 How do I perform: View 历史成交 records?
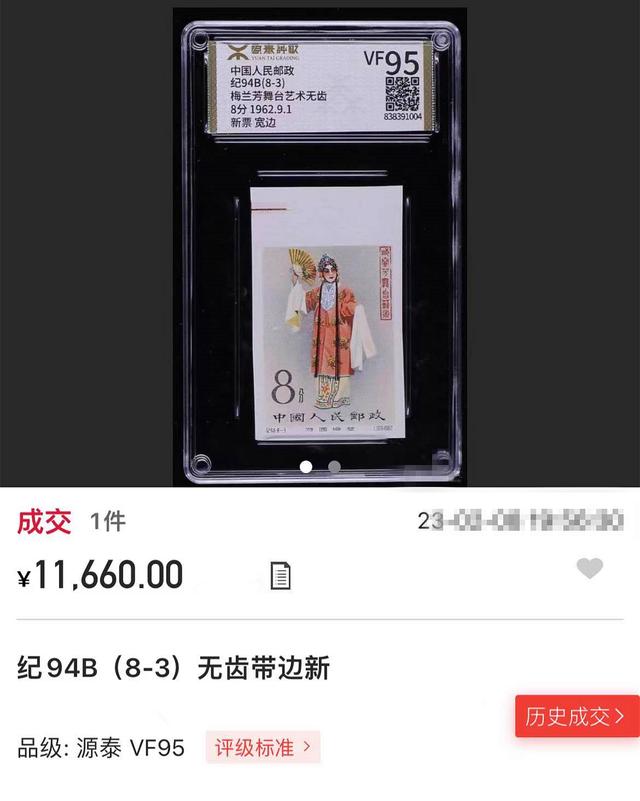576,716
